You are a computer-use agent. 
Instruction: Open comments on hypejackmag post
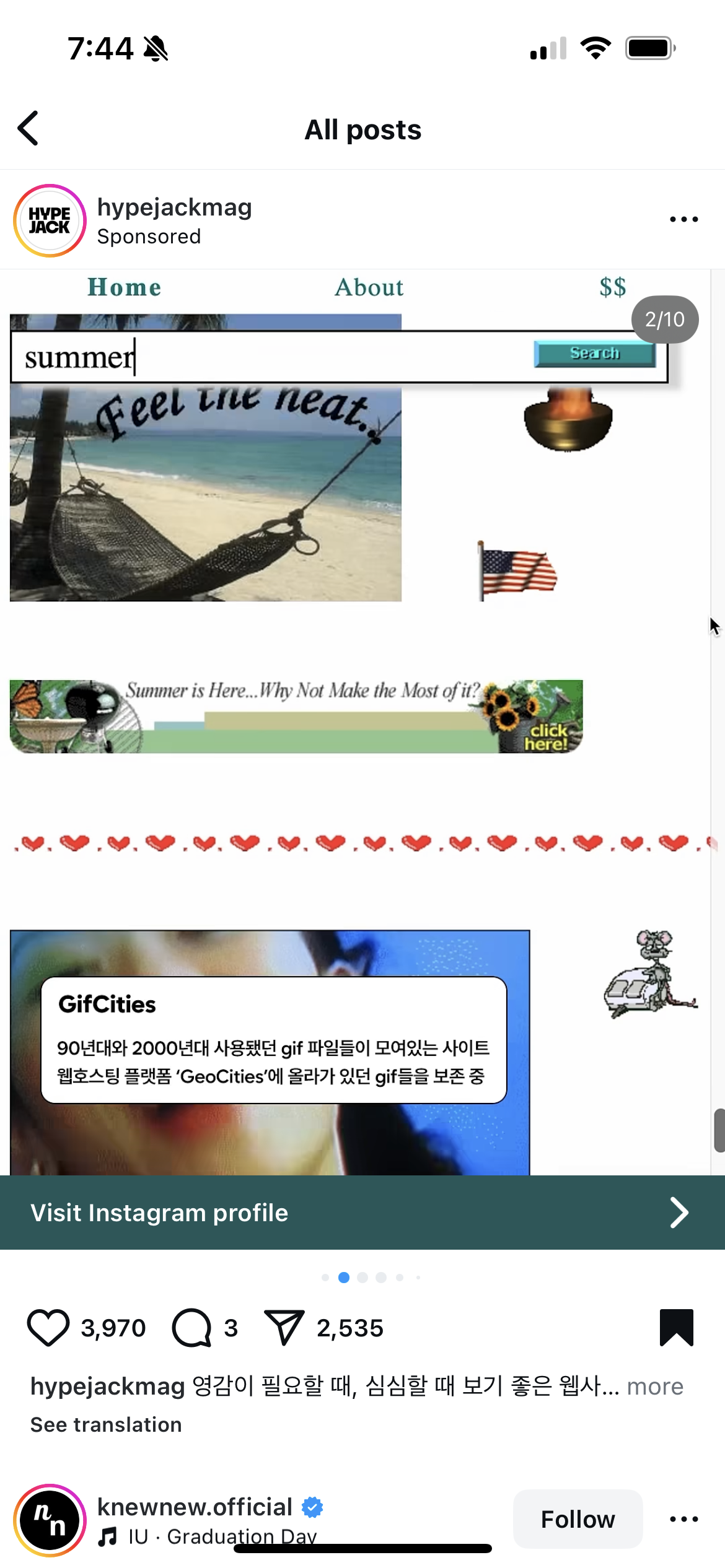[192, 1328]
